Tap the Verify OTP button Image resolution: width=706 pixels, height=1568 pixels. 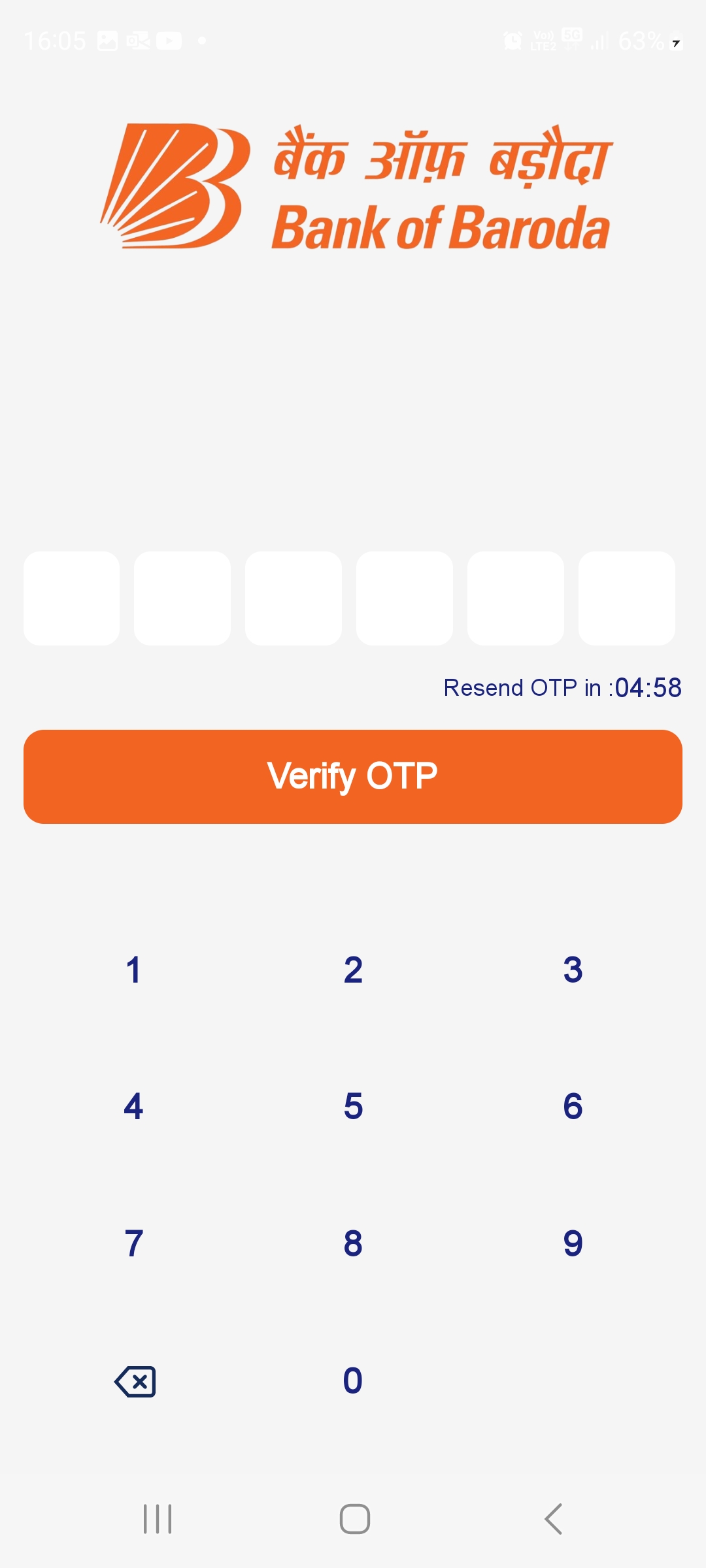pos(353,776)
